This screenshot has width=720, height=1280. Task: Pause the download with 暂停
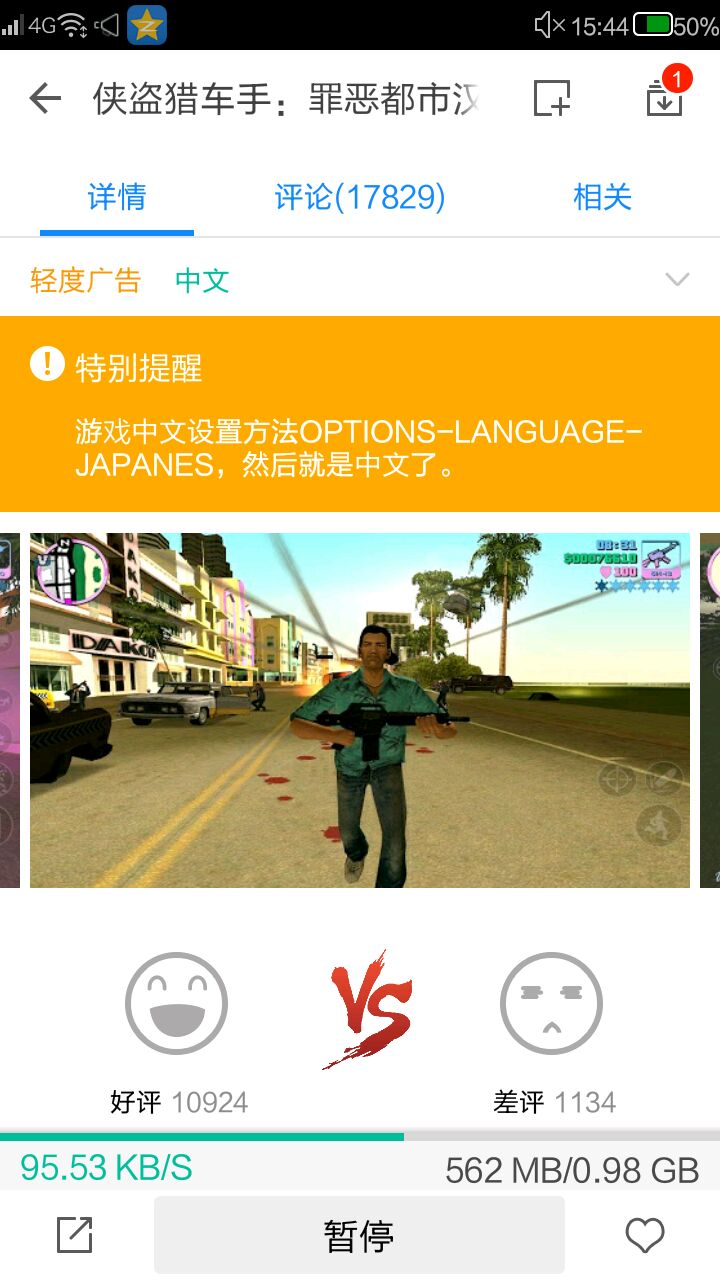359,1236
